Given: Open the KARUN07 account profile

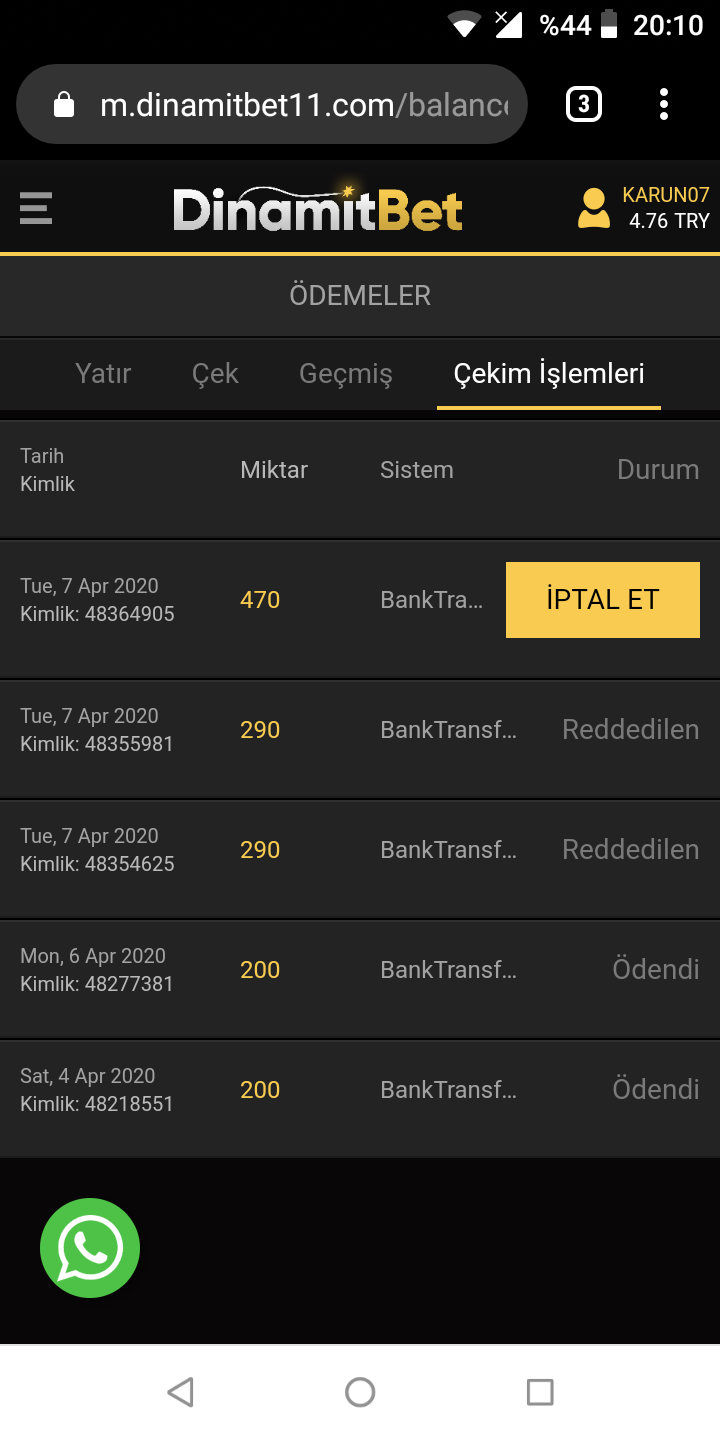Looking at the screenshot, I should pyautogui.click(x=644, y=208).
